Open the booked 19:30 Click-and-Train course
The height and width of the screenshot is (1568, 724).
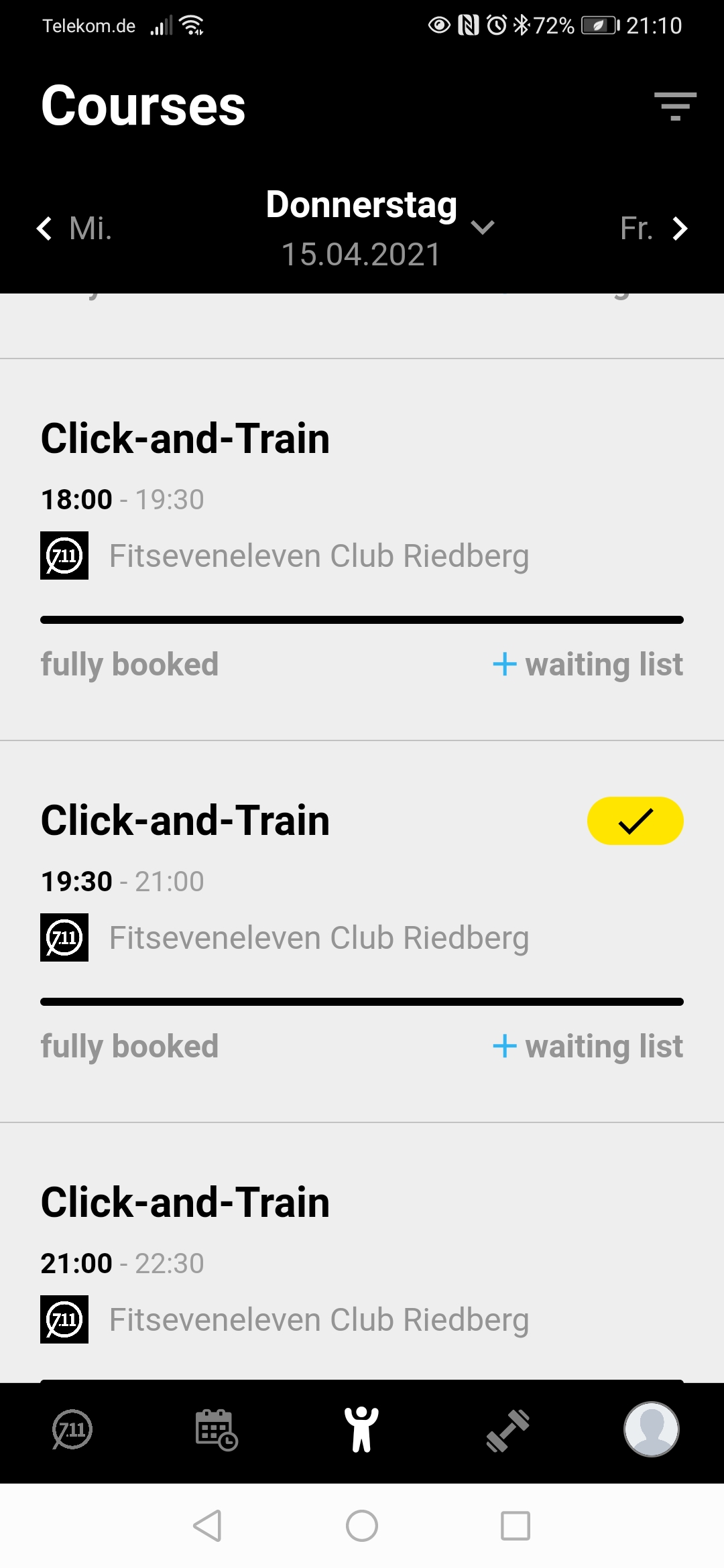click(x=185, y=821)
